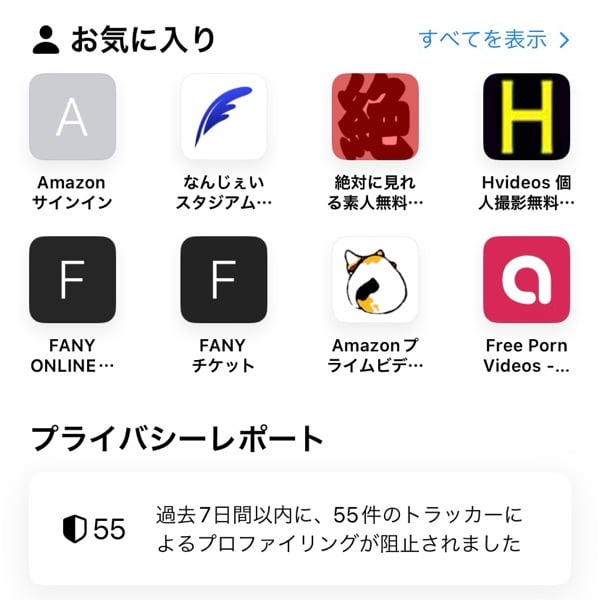Screen dimensions: 600x600
Task: Open the Hvideos favorite
Action: [x=526, y=117]
